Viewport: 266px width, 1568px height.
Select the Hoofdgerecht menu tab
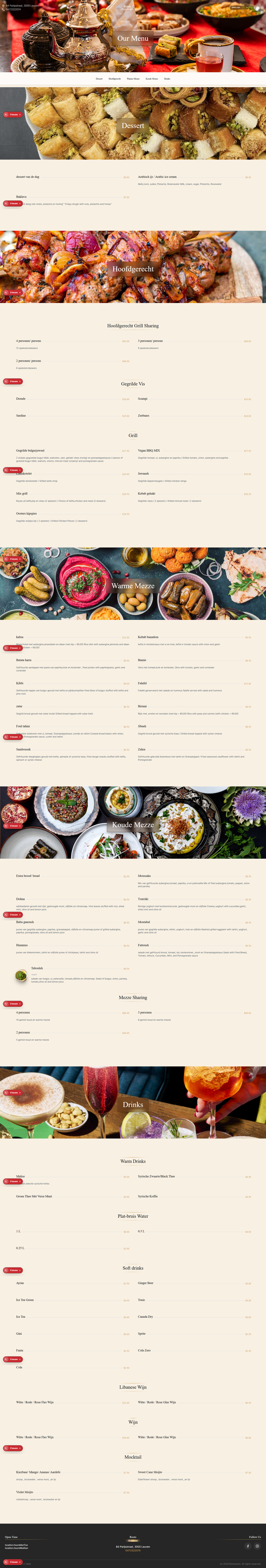coord(115,79)
